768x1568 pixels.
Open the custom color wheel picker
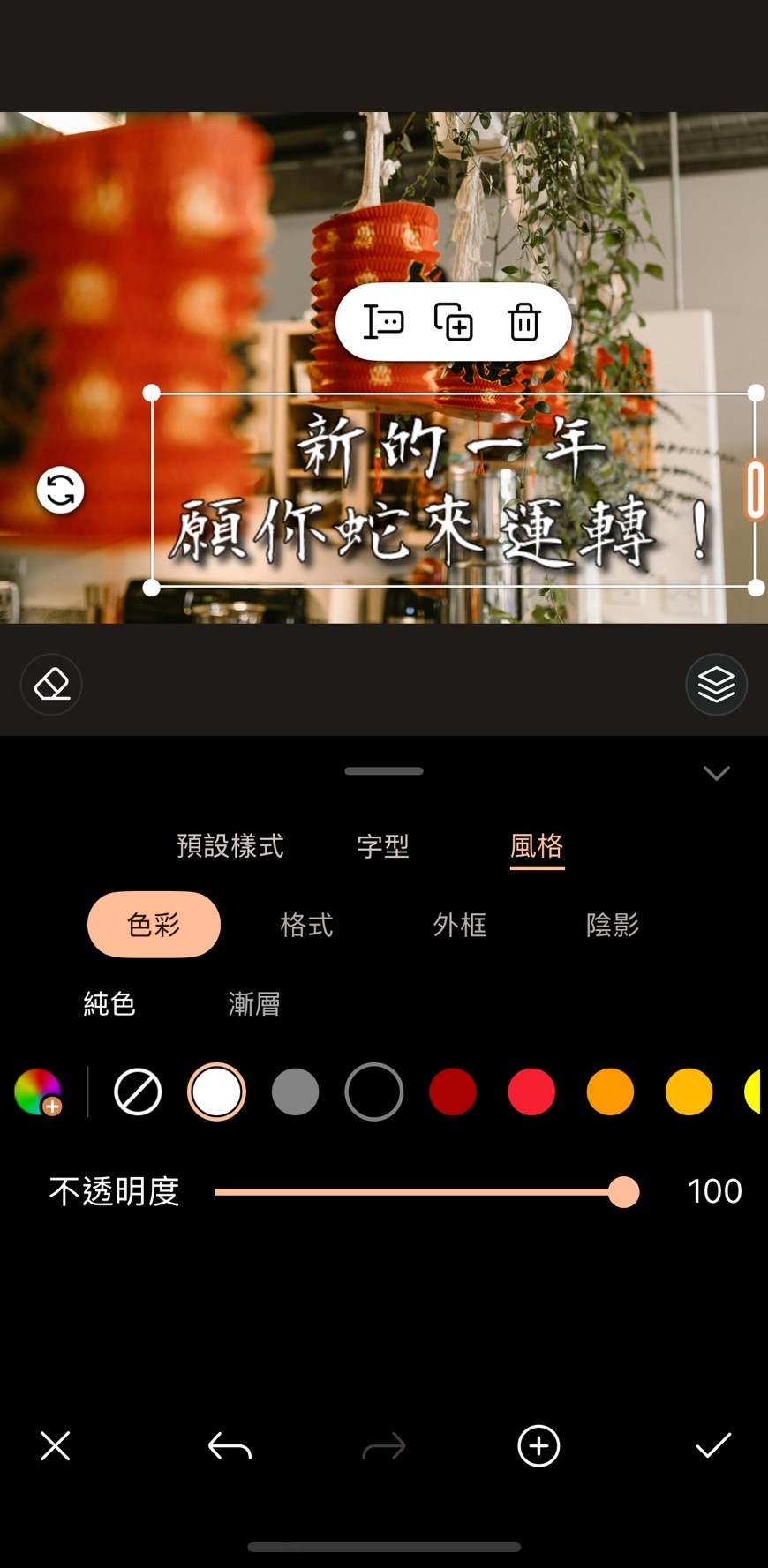point(39,1092)
